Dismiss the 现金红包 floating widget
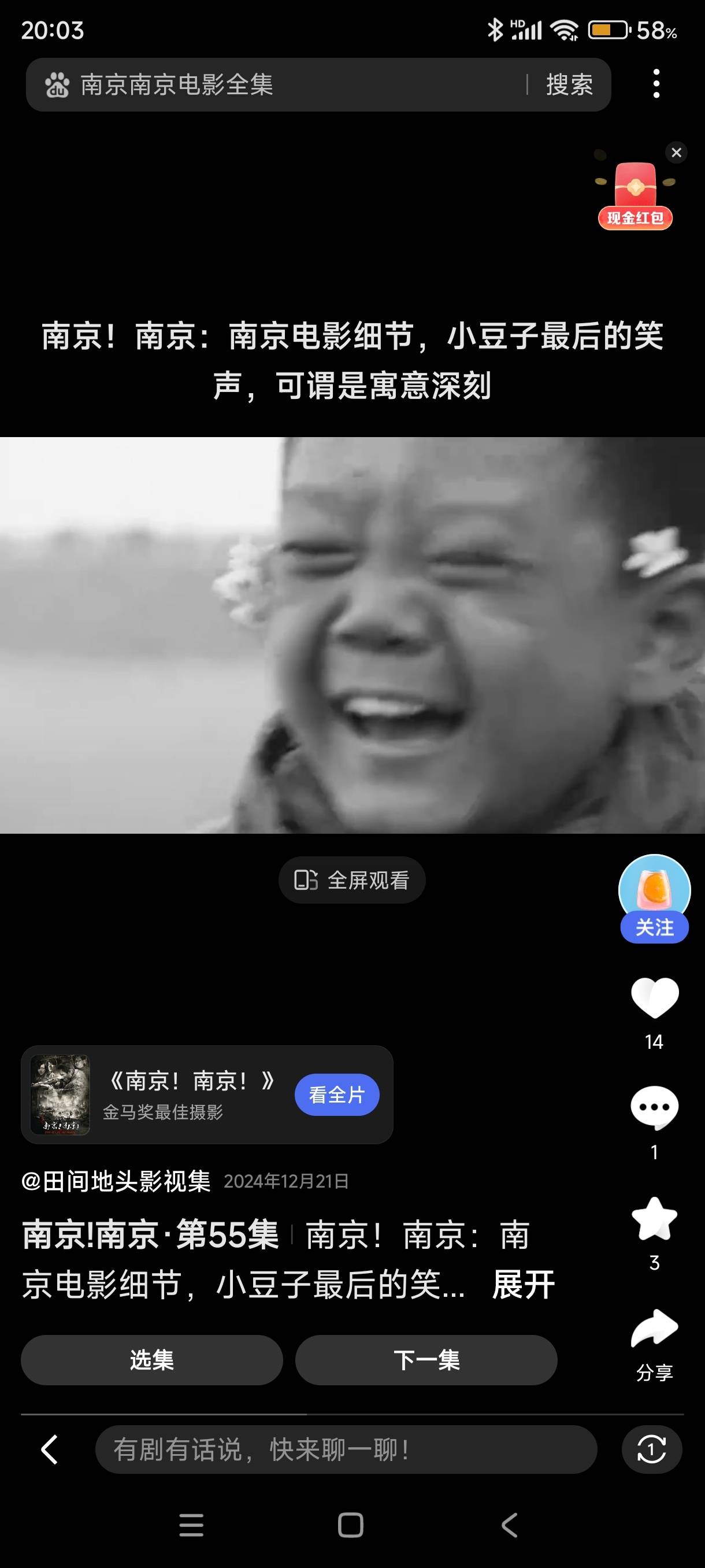The height and width of the screenshot is (1568, 705). click(676, 153)
